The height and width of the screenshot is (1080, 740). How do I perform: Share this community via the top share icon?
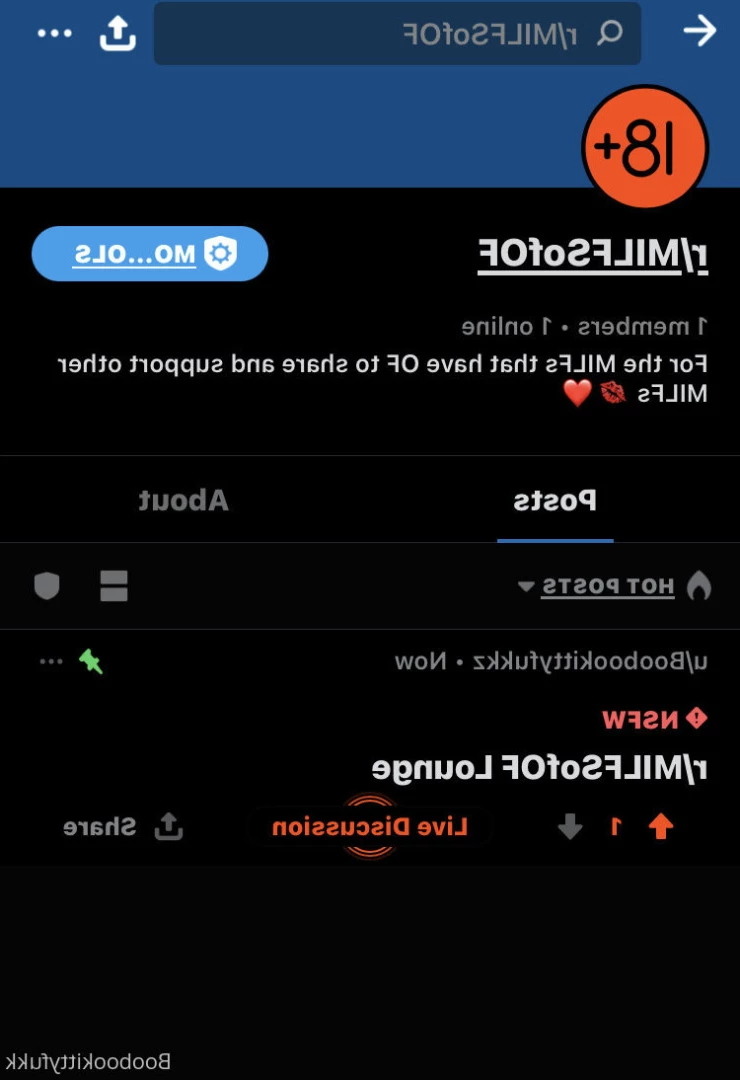coord(117,34)
